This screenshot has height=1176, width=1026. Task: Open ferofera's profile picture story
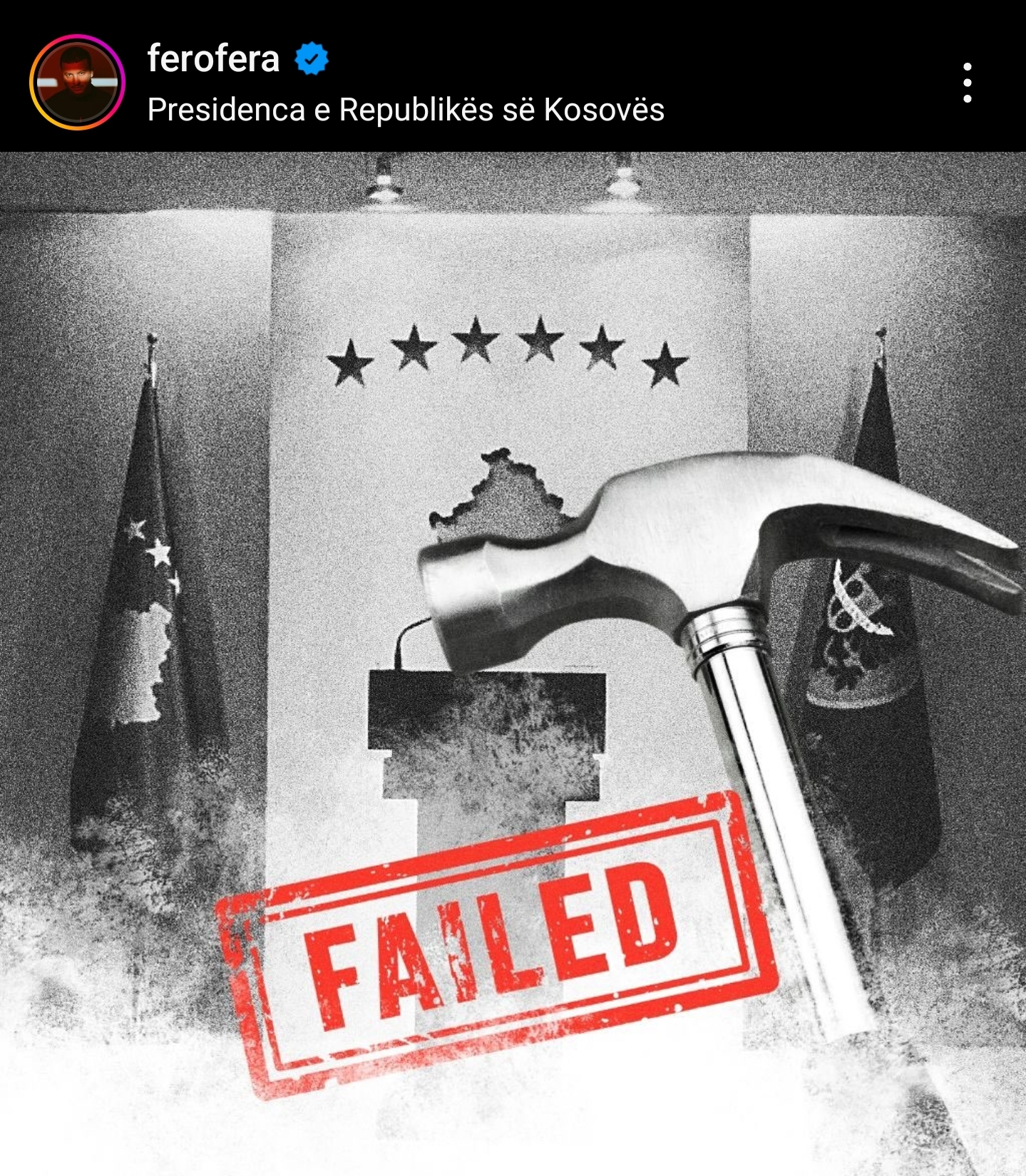pos(77,82)
